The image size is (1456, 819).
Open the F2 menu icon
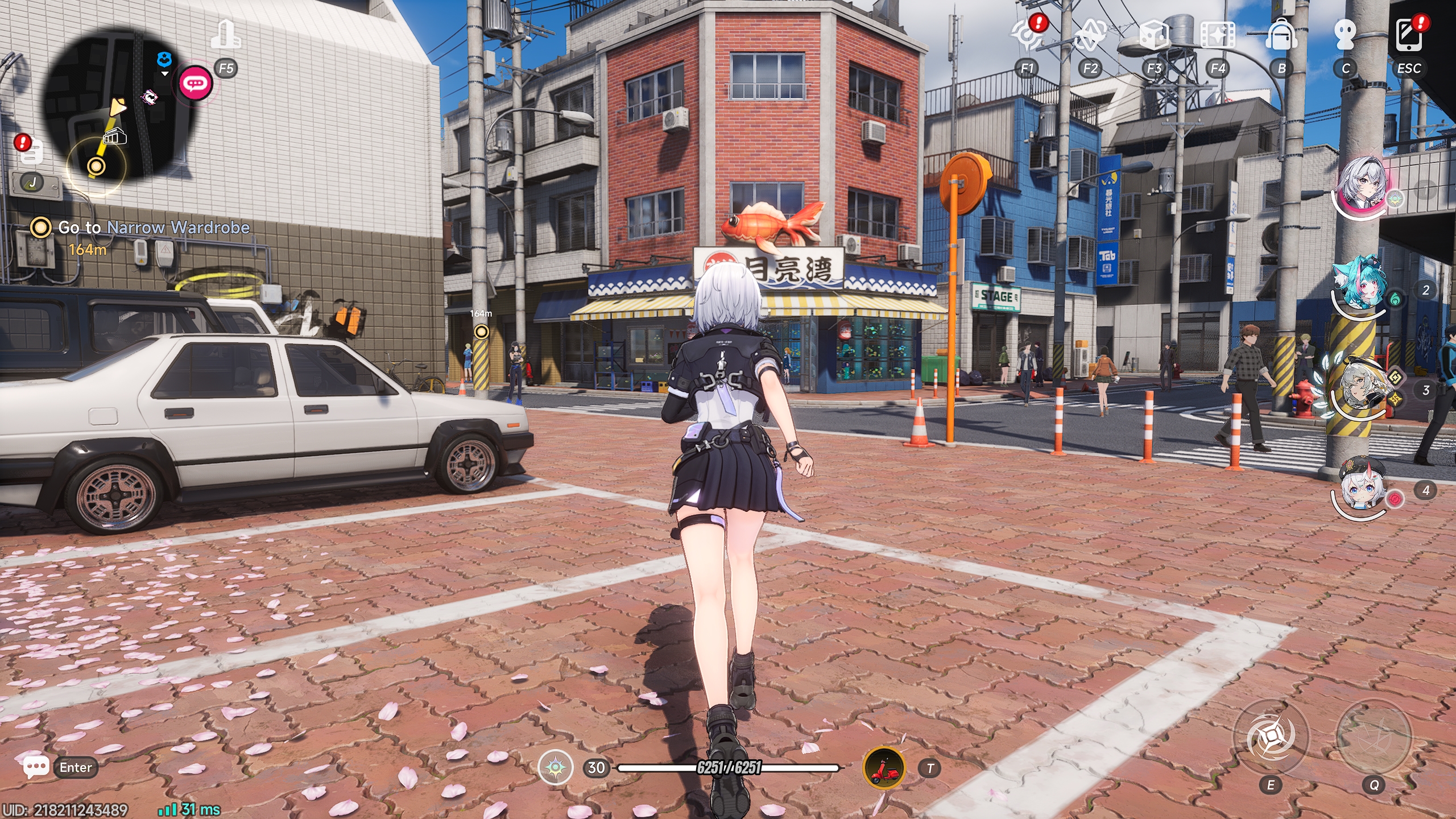tap(1091, 34)
